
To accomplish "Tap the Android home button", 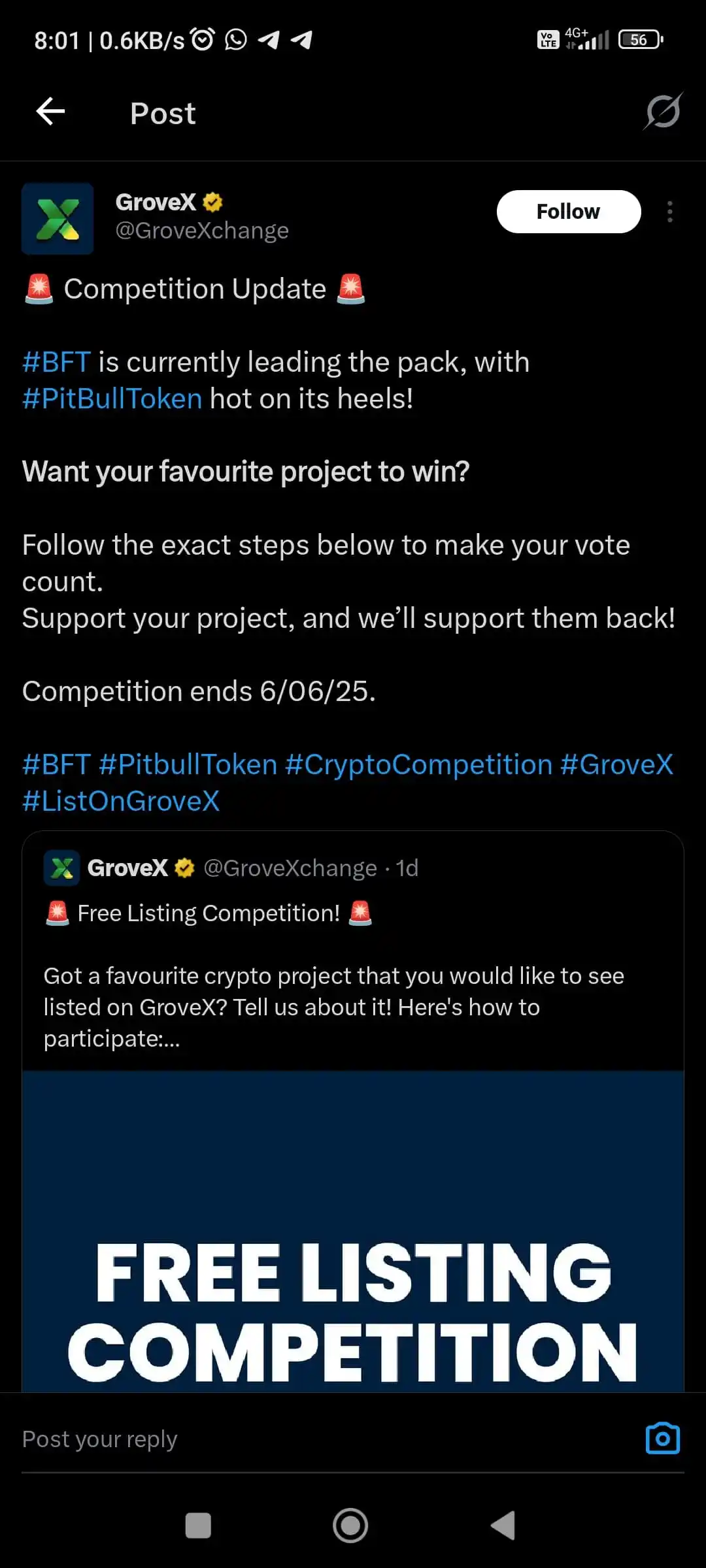I will point(350,1526).
